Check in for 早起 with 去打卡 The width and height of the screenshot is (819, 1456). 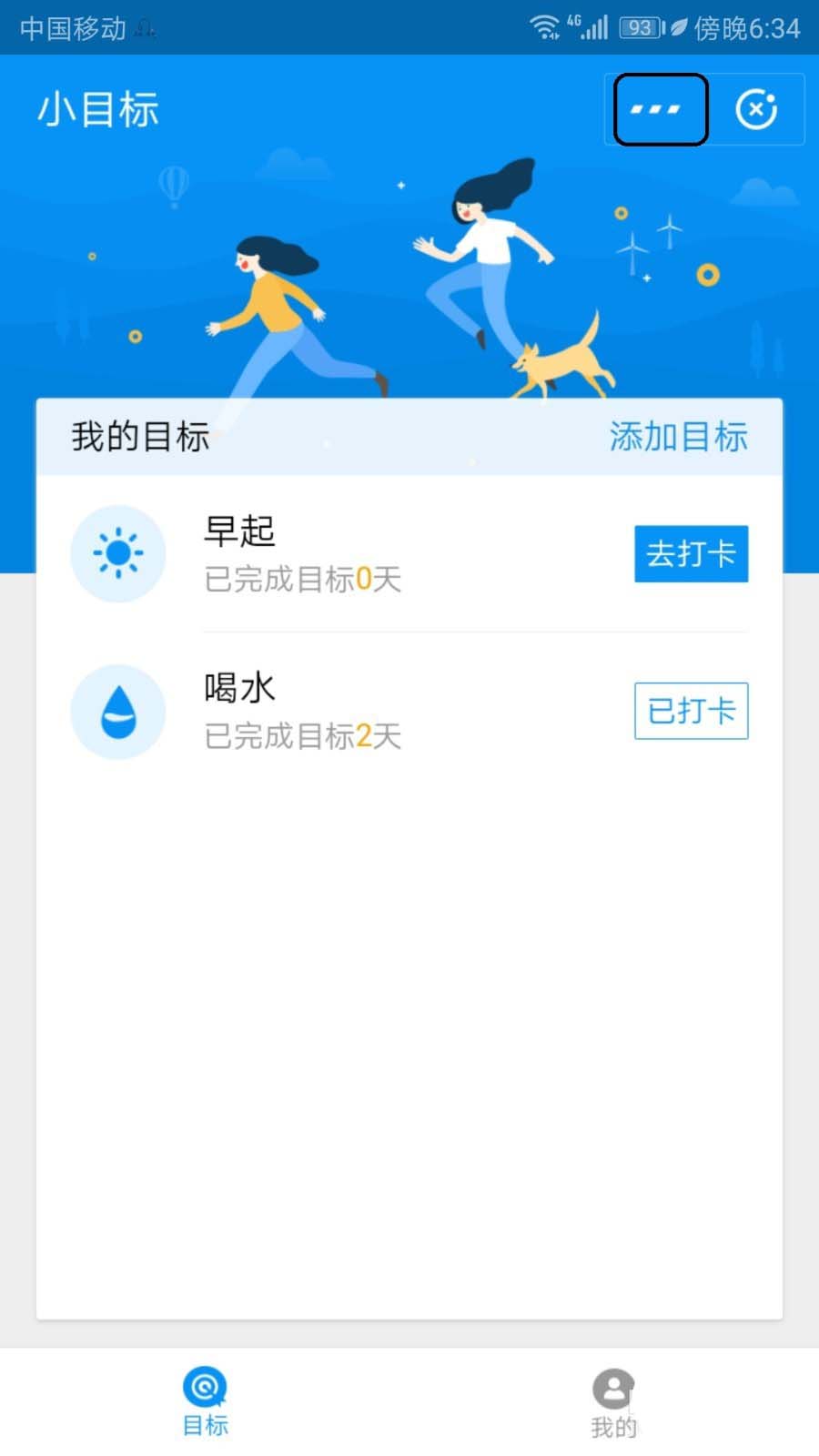[x=691, y=553]
